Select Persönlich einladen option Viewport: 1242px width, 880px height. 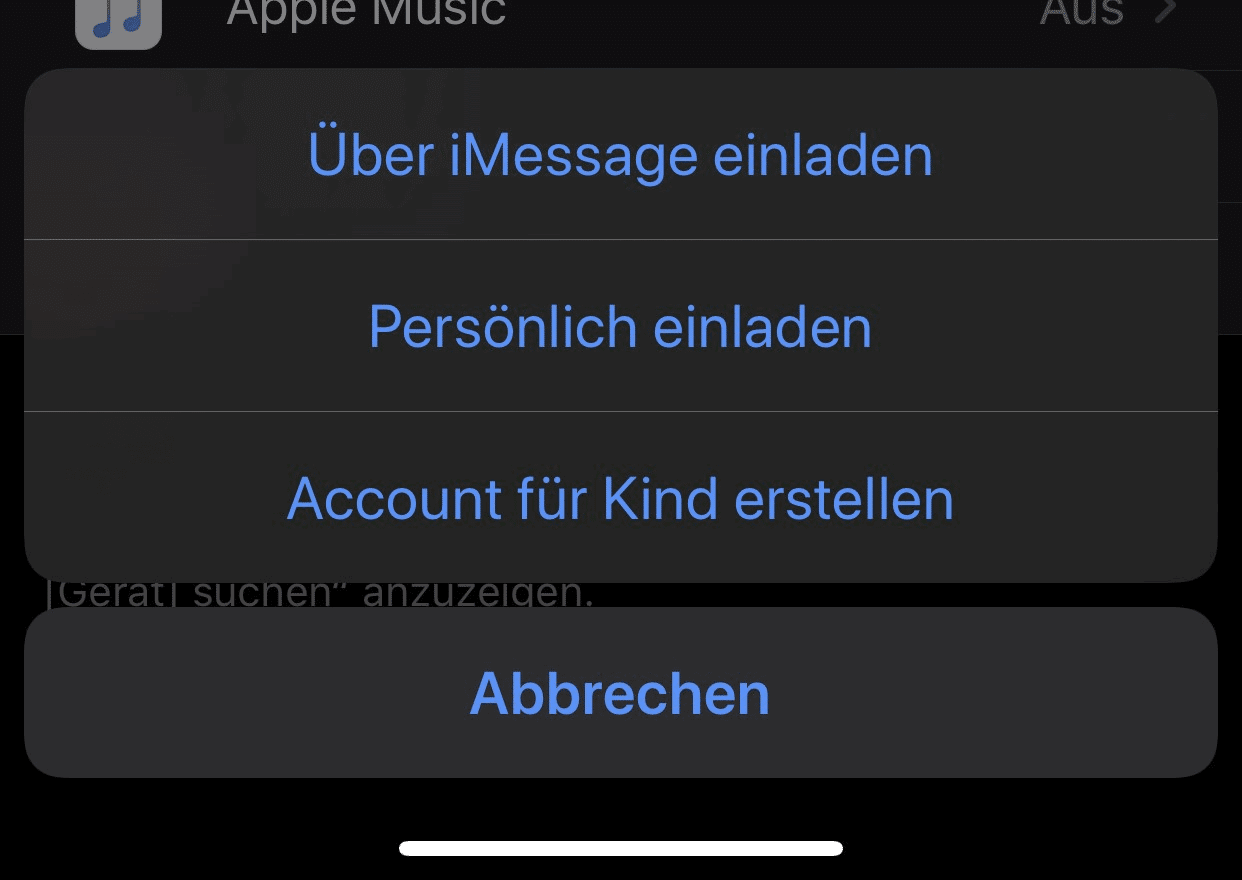(x=620, y=326)
